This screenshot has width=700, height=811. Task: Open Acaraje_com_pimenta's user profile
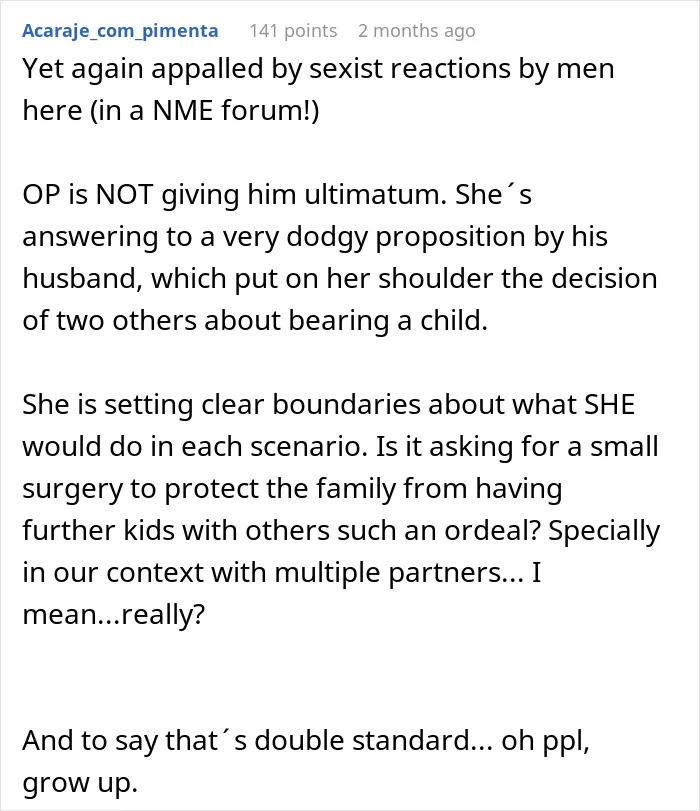tap(120, 31)
